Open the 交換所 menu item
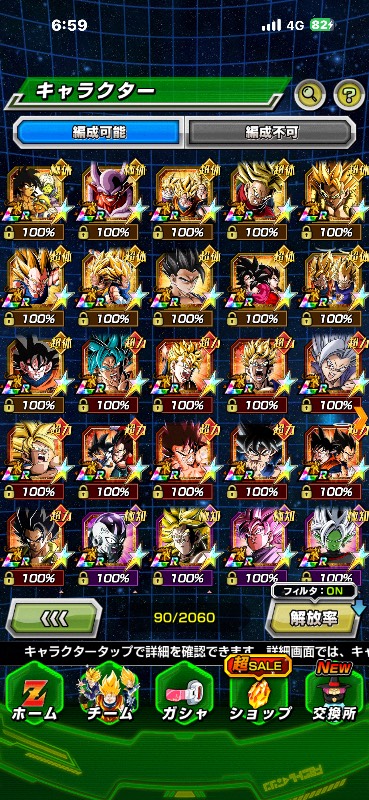 click(334, 694)
